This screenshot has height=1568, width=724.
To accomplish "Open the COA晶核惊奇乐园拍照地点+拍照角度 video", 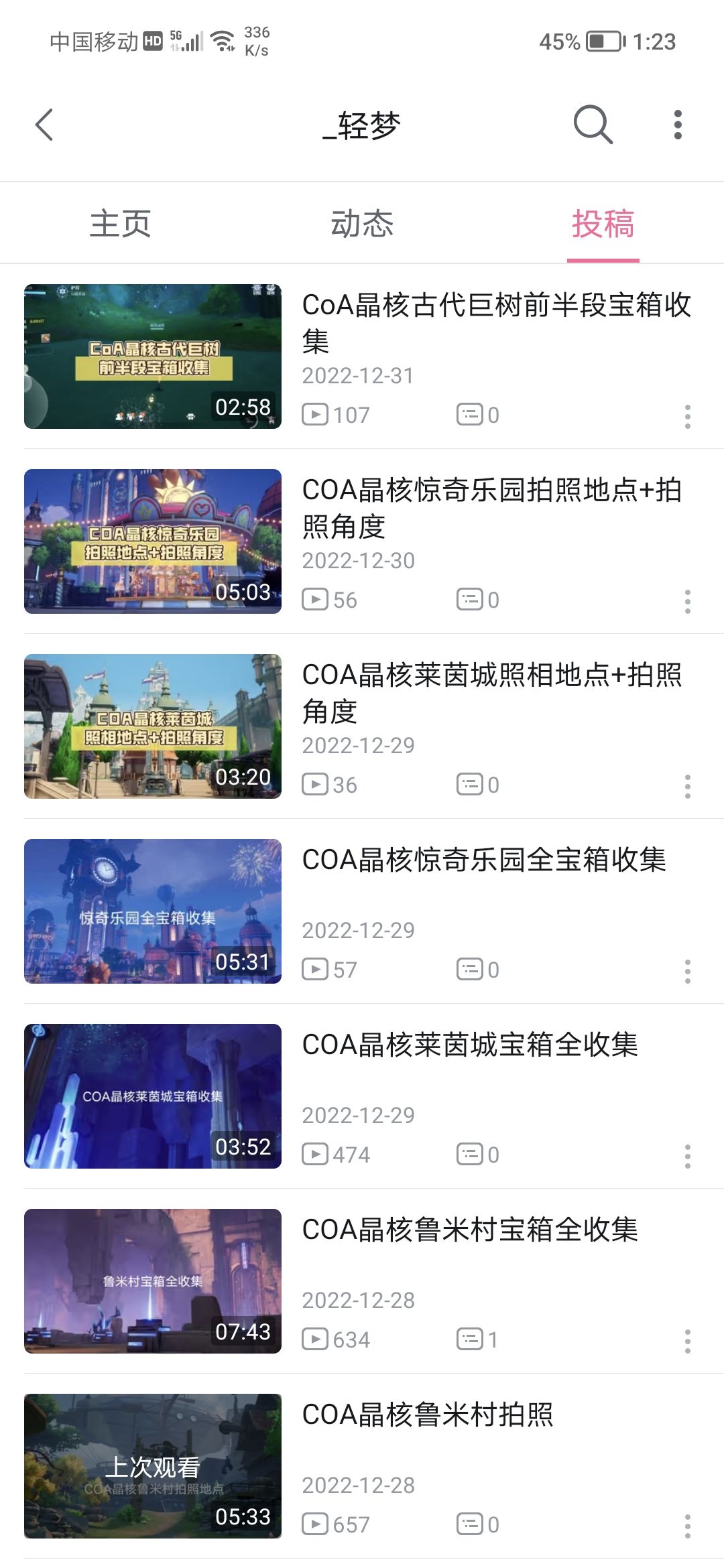I will (x=153, y=541).
